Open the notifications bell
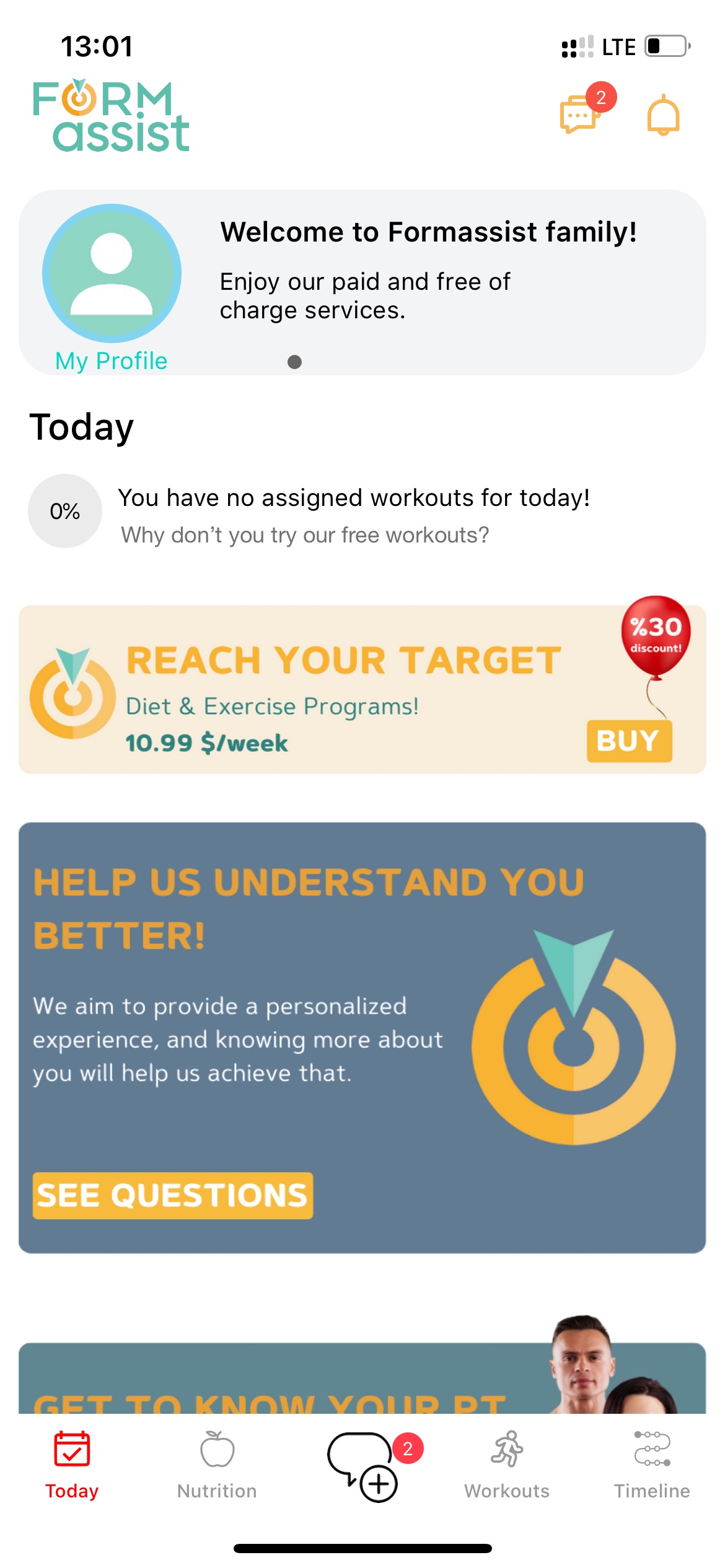725x1568 pixels. [663, 115]
